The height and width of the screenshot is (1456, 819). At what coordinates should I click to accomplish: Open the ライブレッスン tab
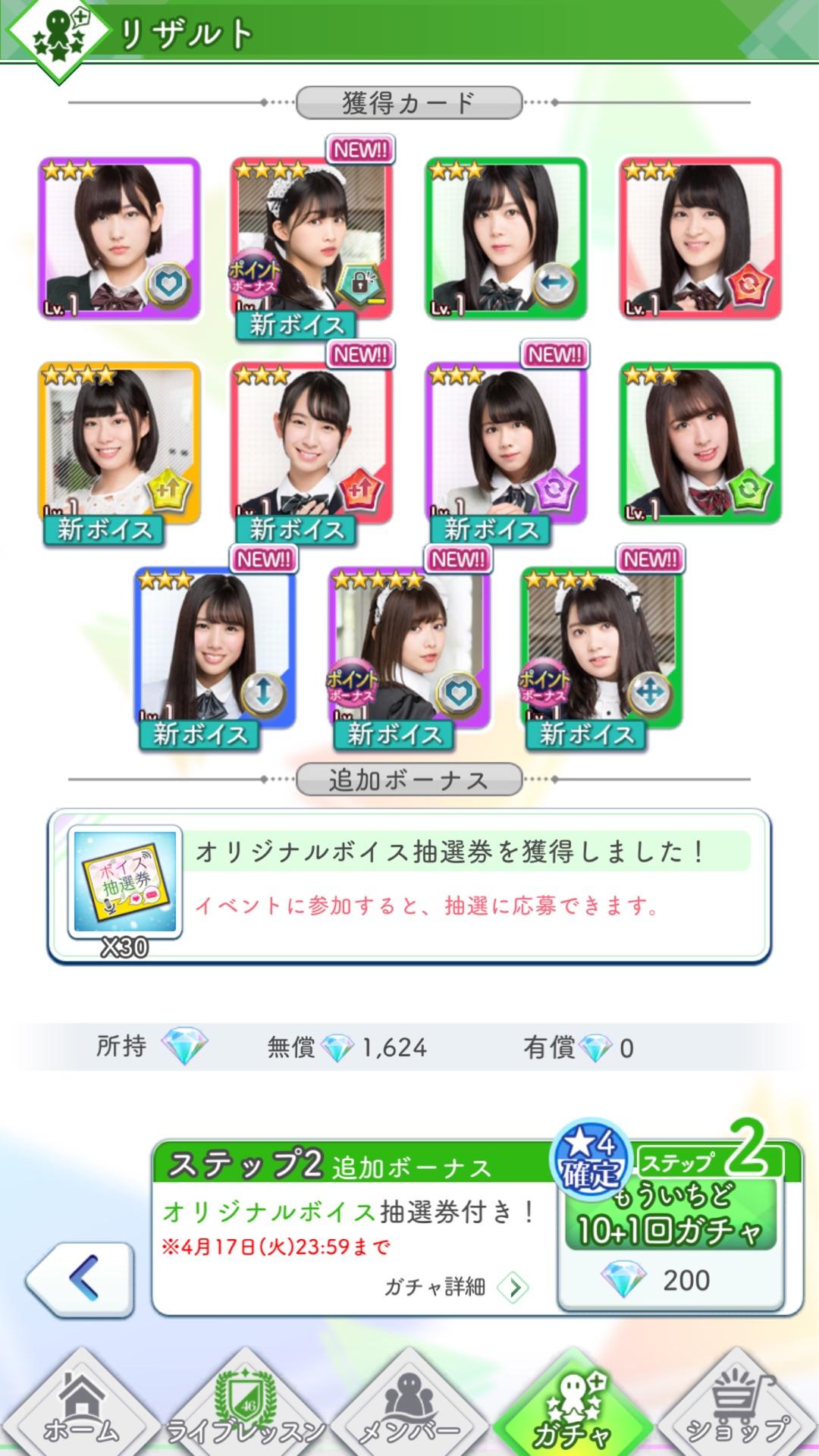(x=245, y=1410)
